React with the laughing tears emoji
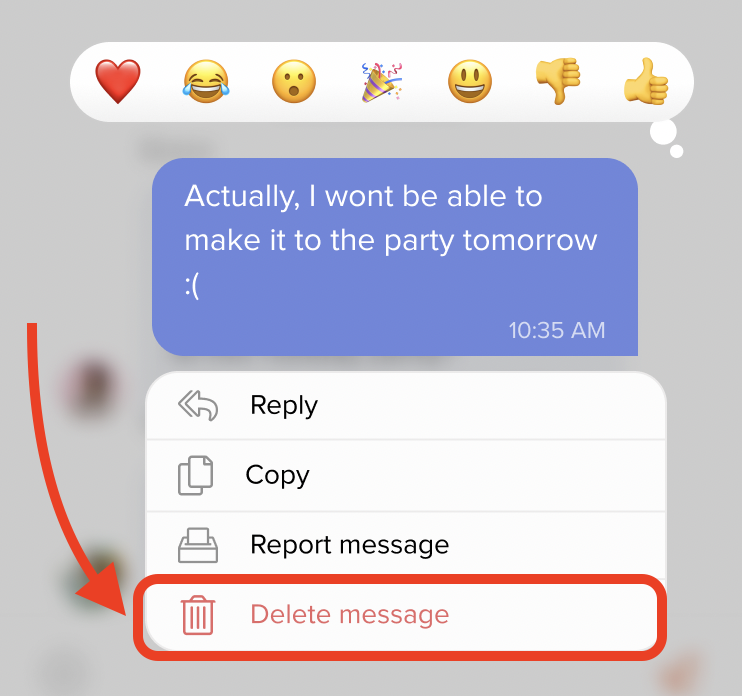Image resolution: width=742 pixels, height=696 pixels. point(205,82)
